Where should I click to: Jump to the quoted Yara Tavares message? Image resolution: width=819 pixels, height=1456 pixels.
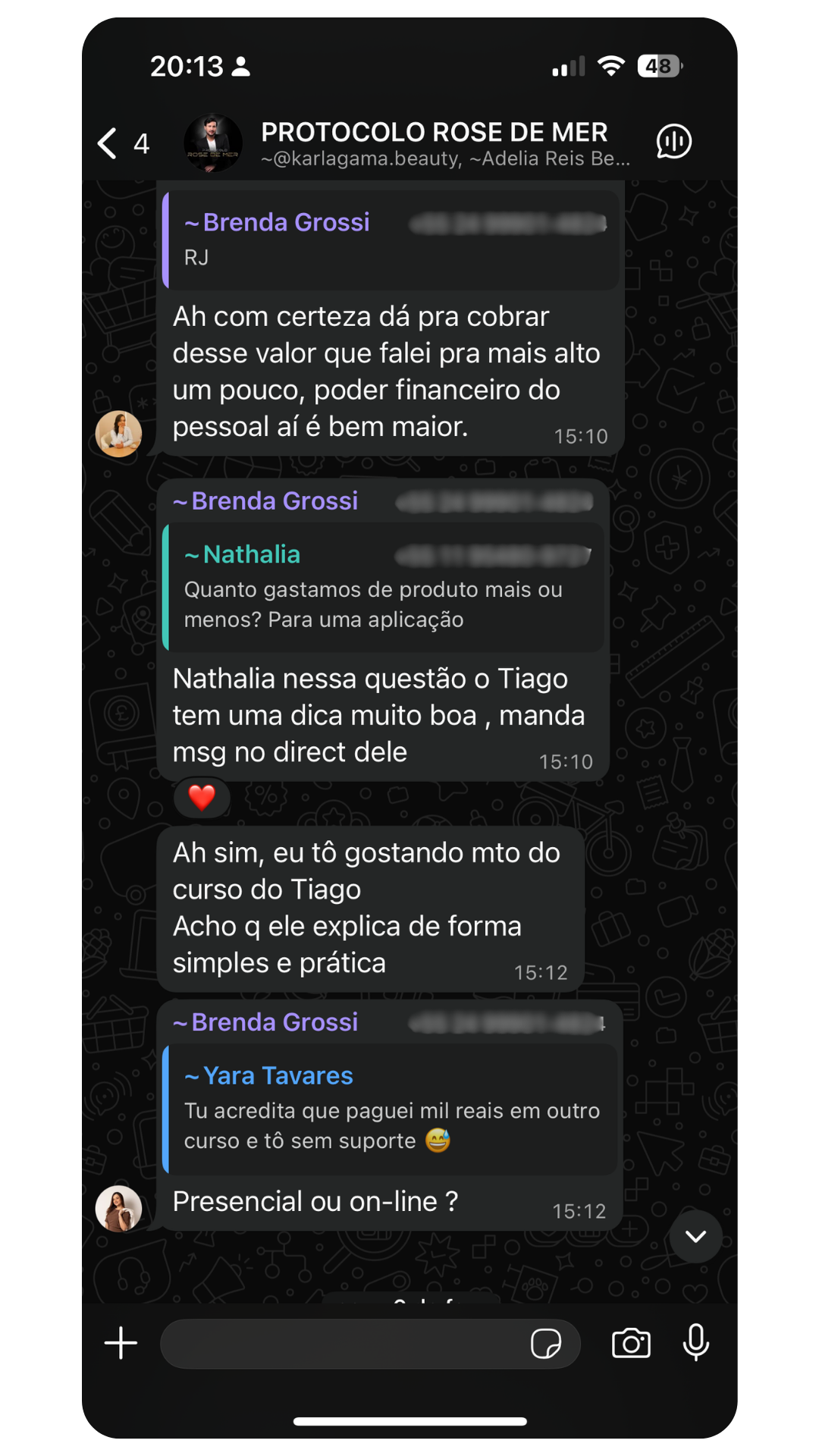pyautogui.click(x=391, y=1109)
